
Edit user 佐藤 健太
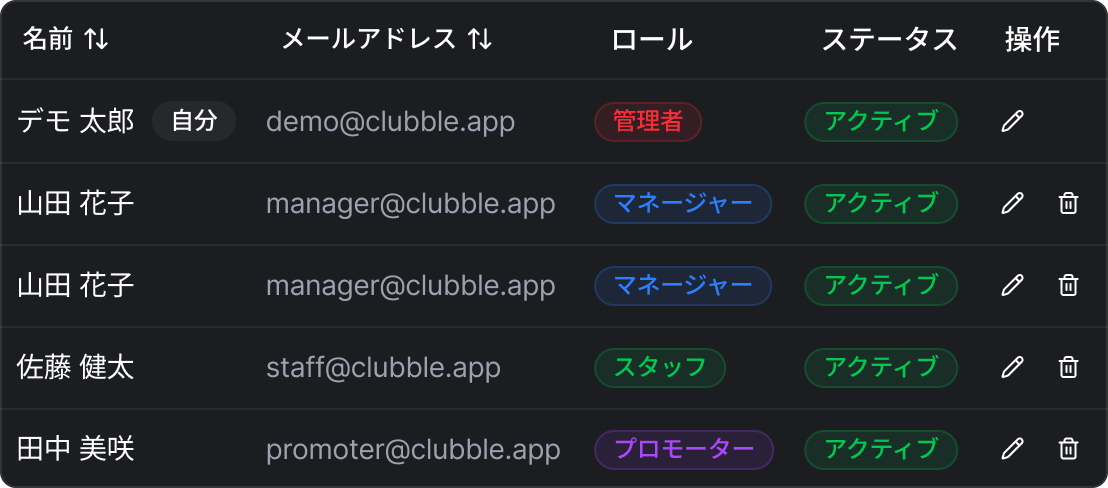pos(1012,367)
